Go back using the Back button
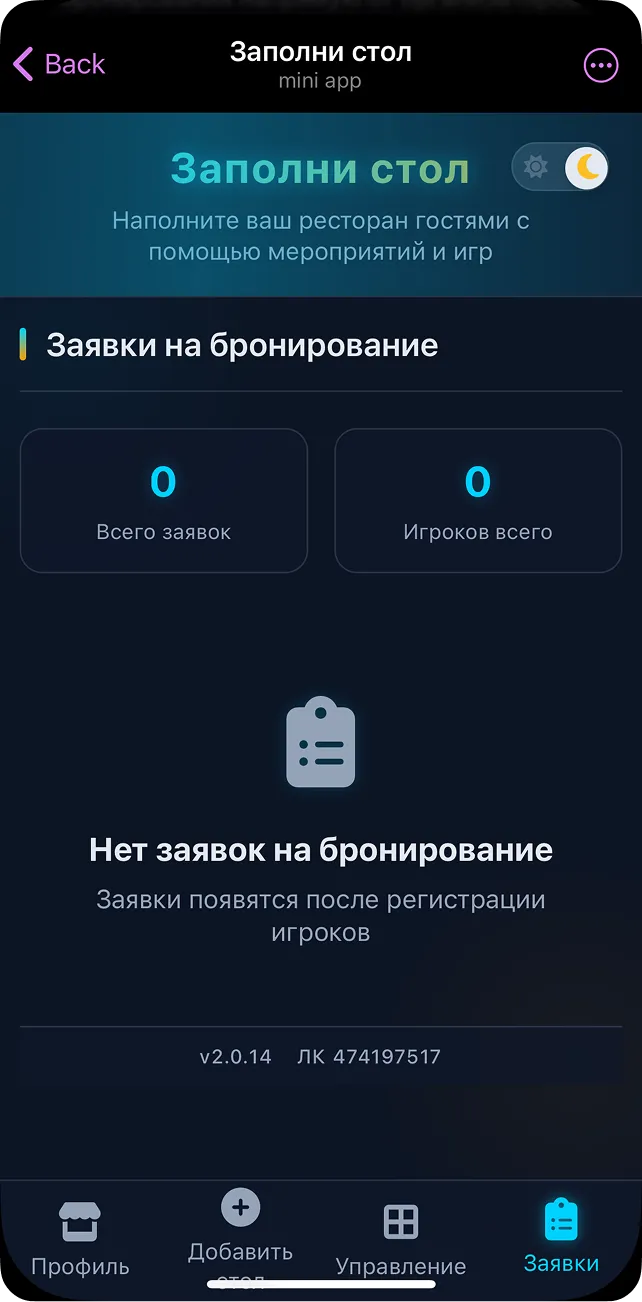Viewport: 642px width, 1302px height. coord(58,65)
